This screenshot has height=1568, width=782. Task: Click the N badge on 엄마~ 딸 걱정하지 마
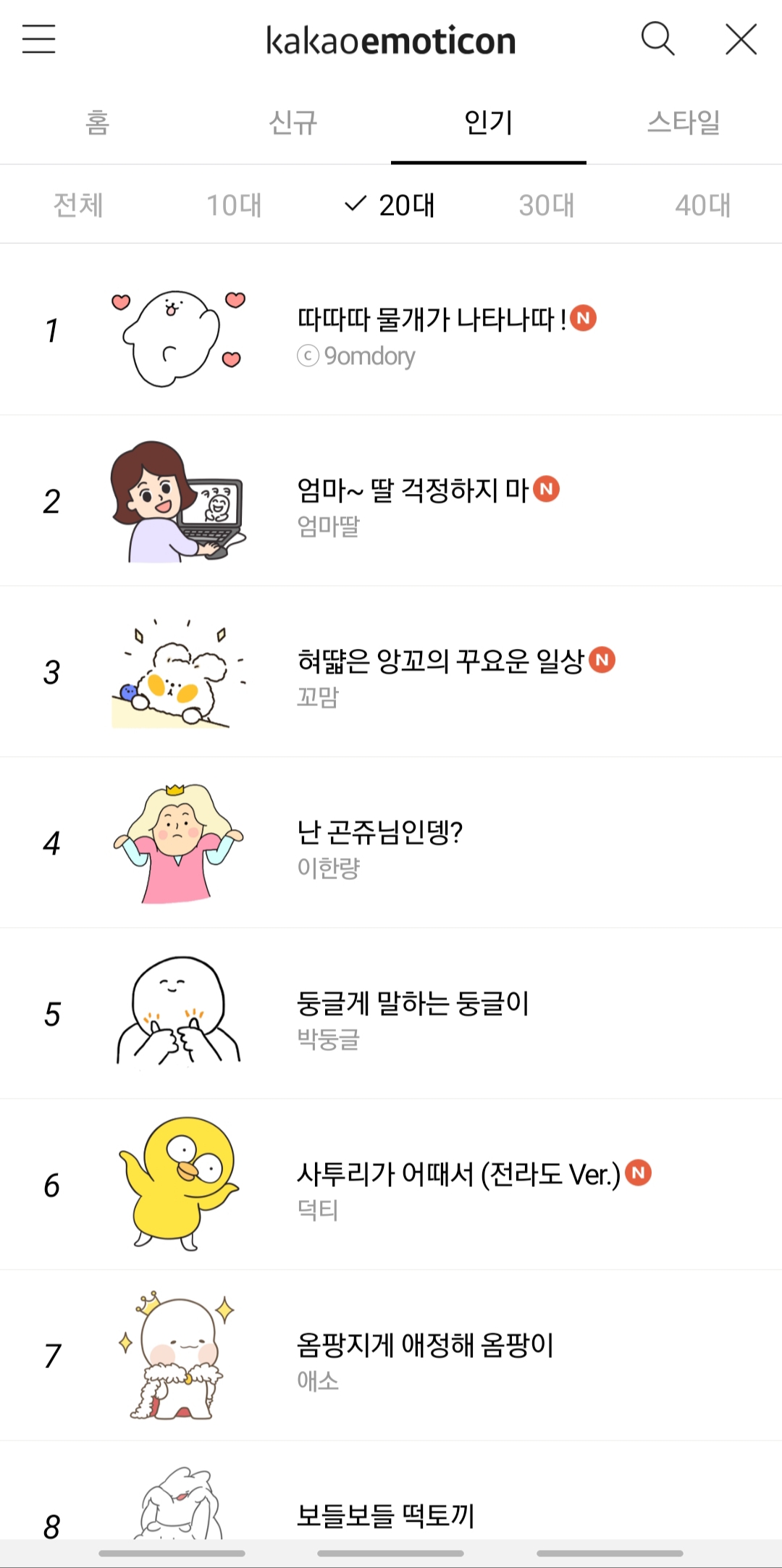pyautogui.click(x=548, y=491)
